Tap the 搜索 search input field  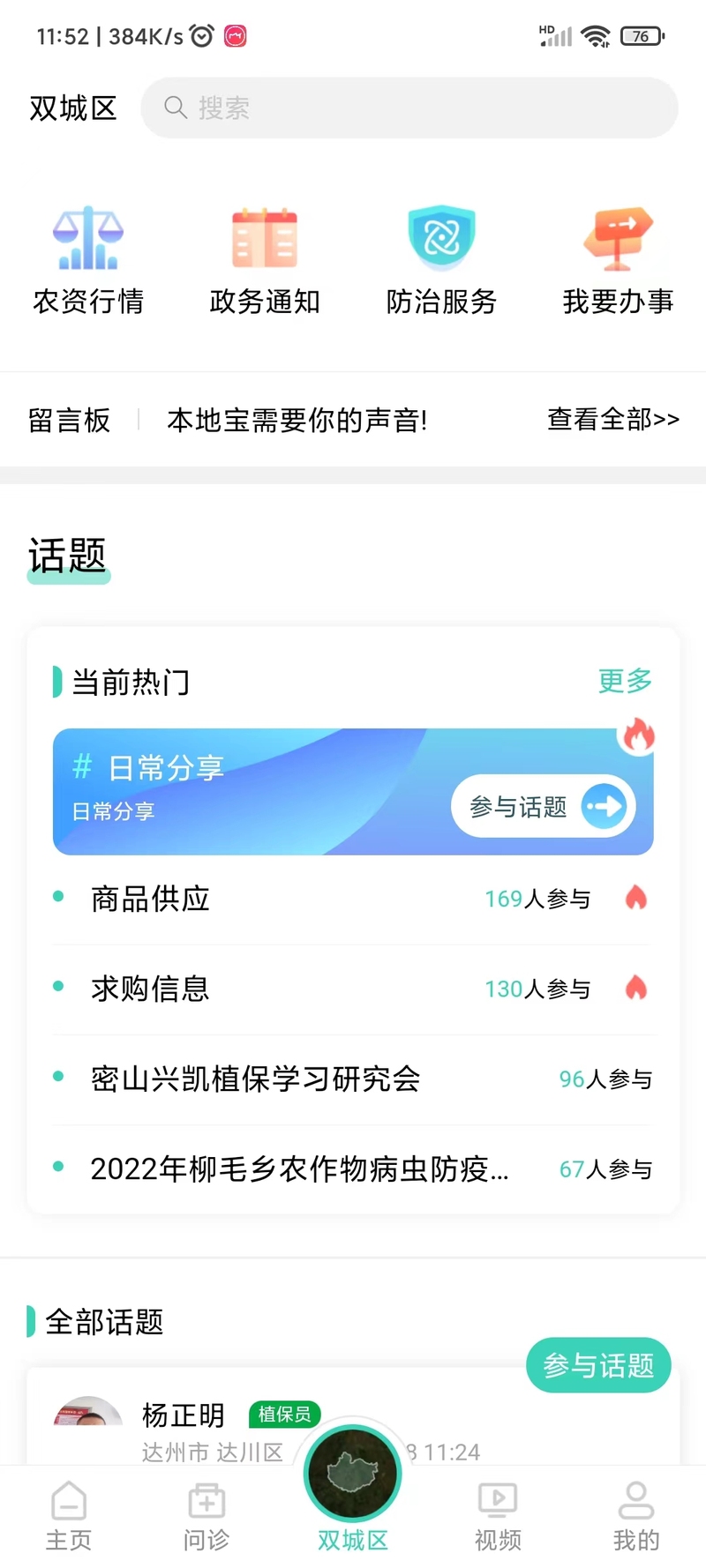(409, 107)
